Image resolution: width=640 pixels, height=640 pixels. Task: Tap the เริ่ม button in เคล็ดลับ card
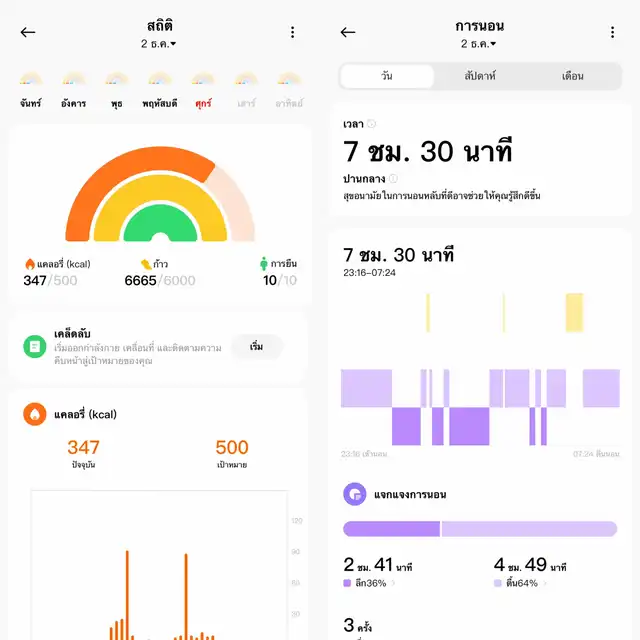click(256, 346)
